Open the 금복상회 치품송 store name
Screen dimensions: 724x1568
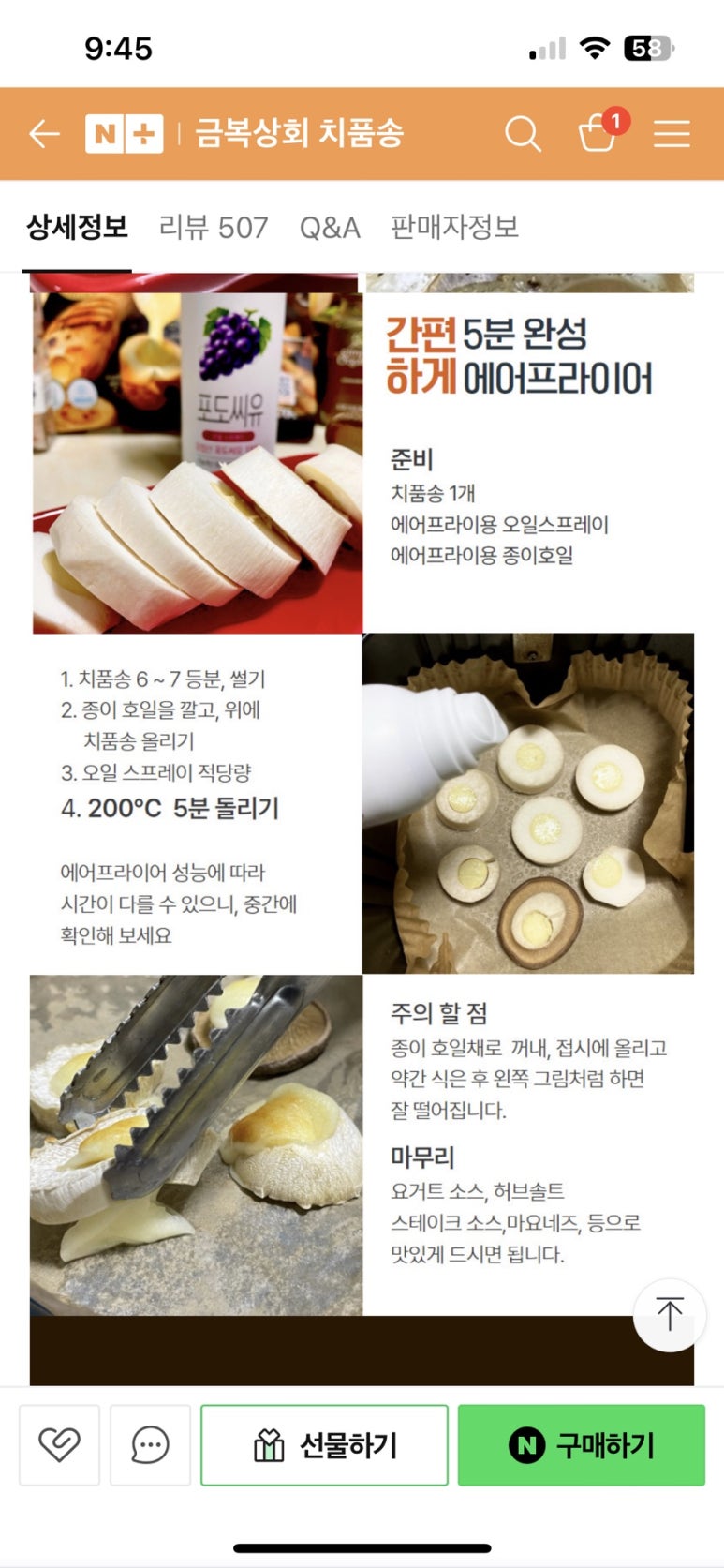coord(299,134)
